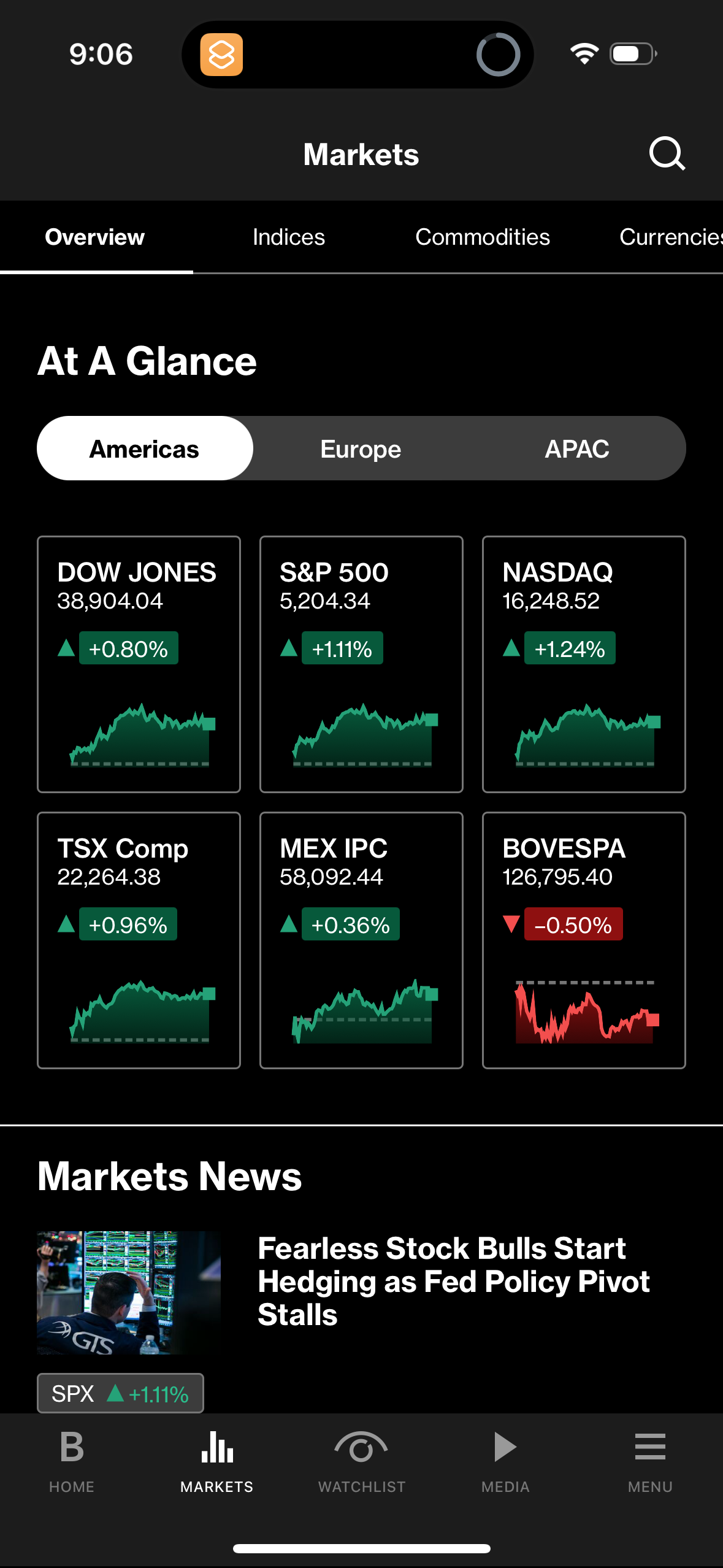Open the Commodities tab
The width and height of the screenshot is (723, 1568).
click(483, 237)
